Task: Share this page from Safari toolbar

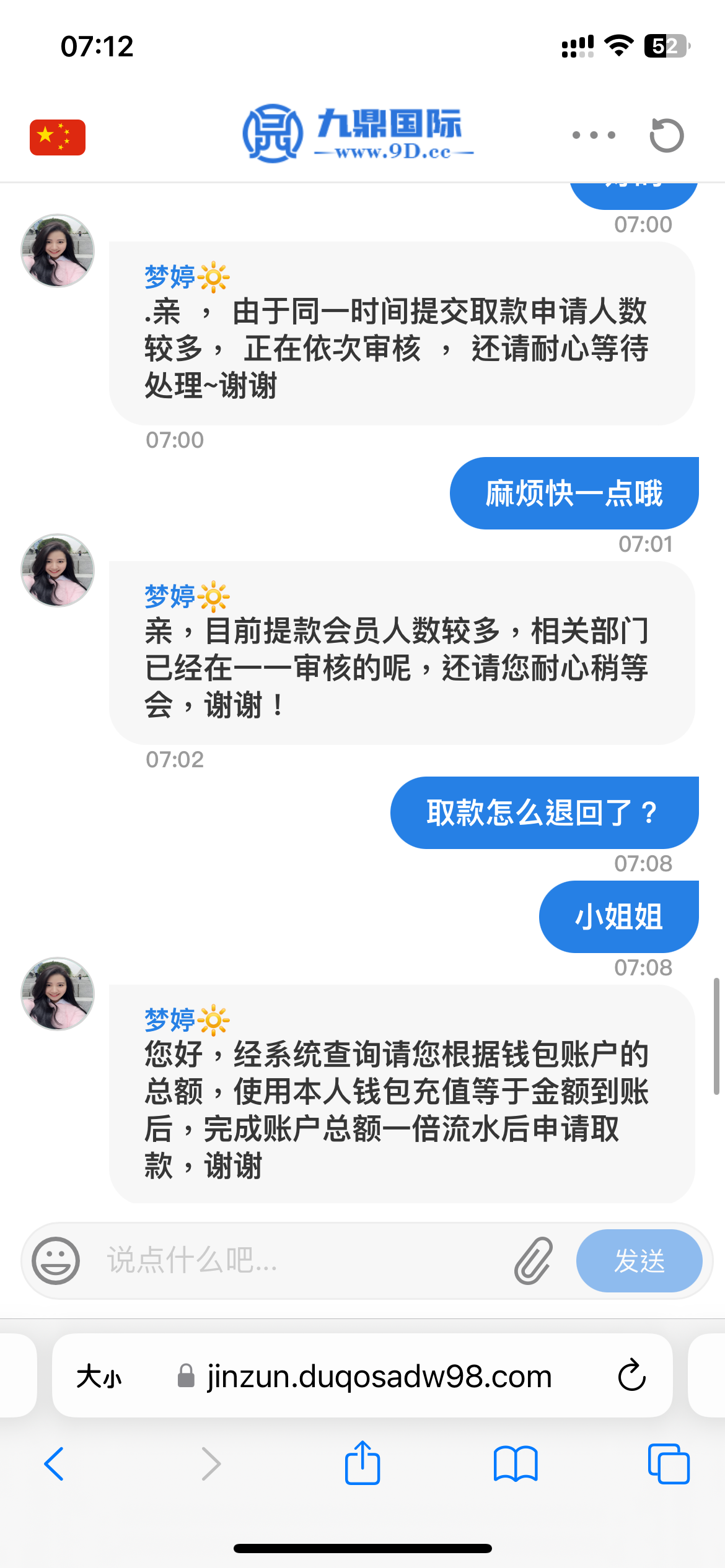Action: pos(362,1463)
